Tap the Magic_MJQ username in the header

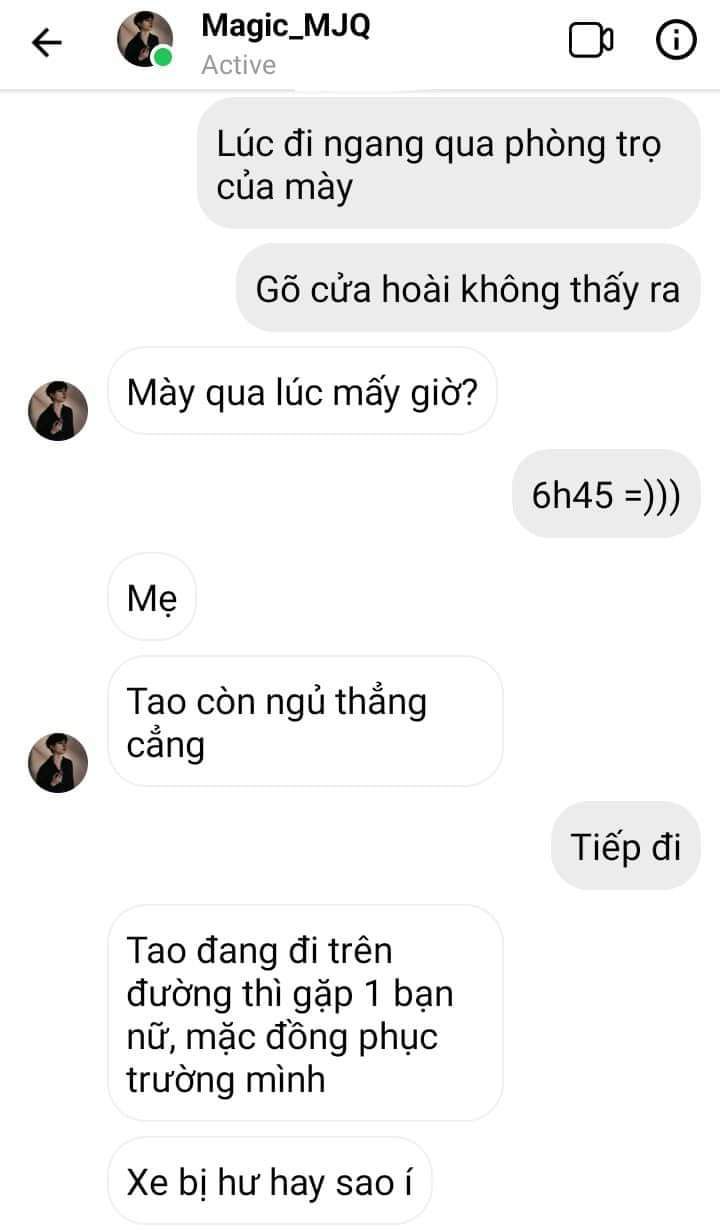(285, 26)
